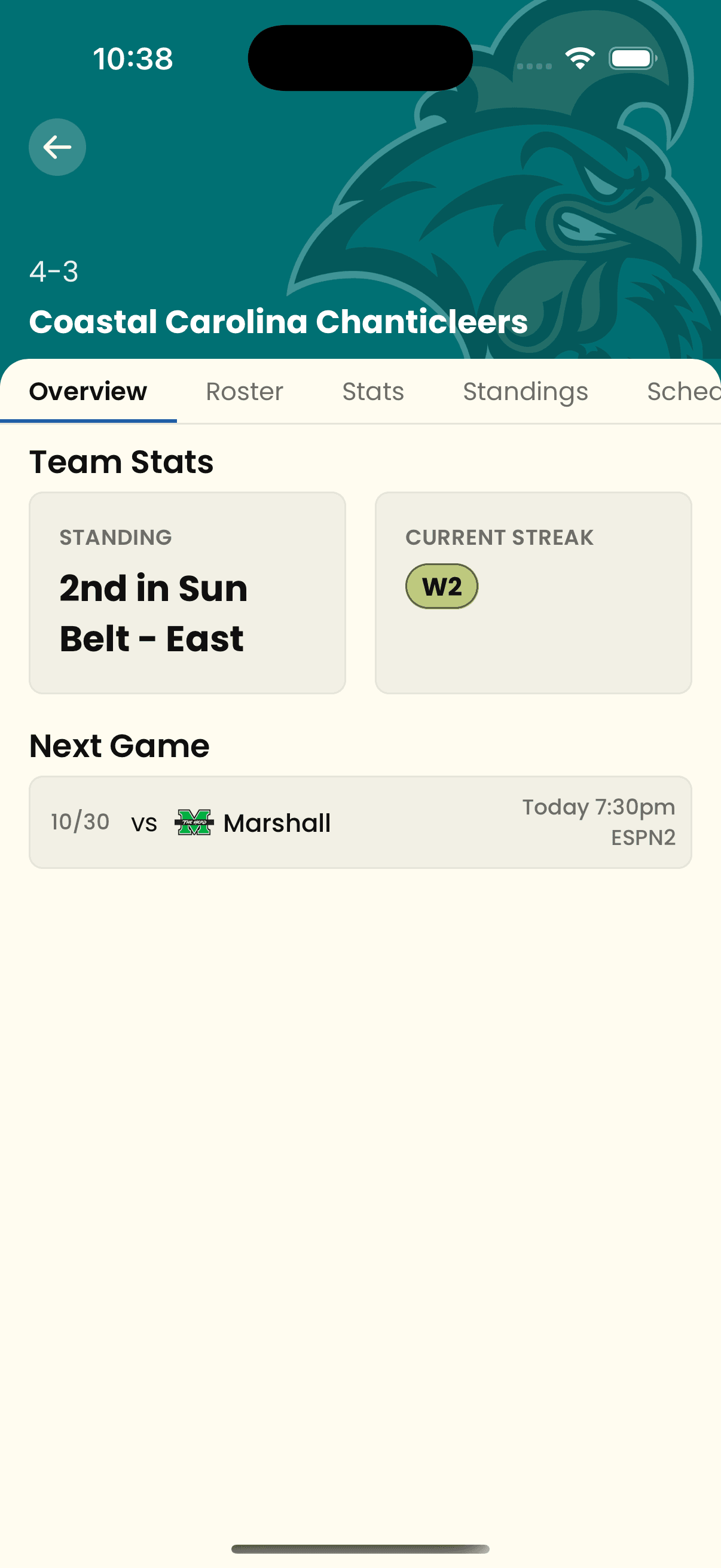721x1568 pixels.
Task: Switch to the Roster tab
Action: pyautogui.click(x=243, y=391)
